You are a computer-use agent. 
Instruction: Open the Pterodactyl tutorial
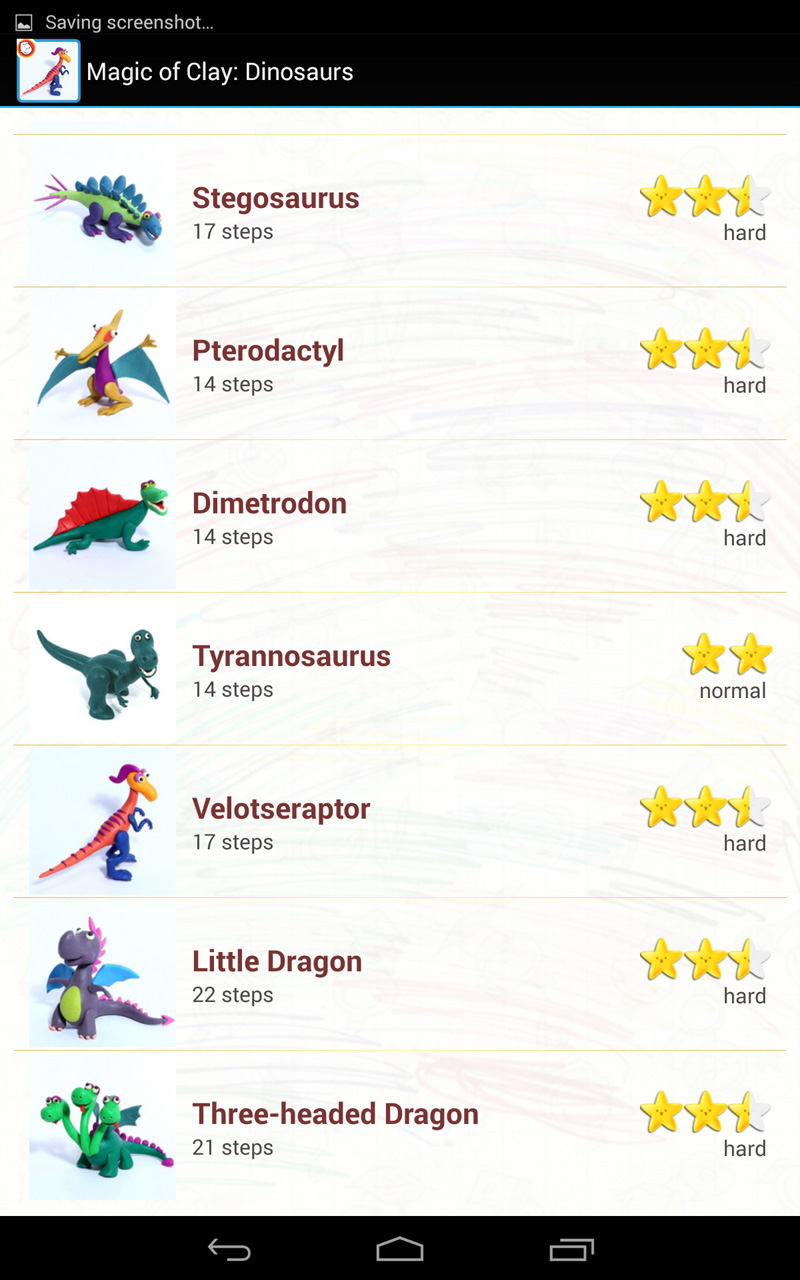point(268,351)
